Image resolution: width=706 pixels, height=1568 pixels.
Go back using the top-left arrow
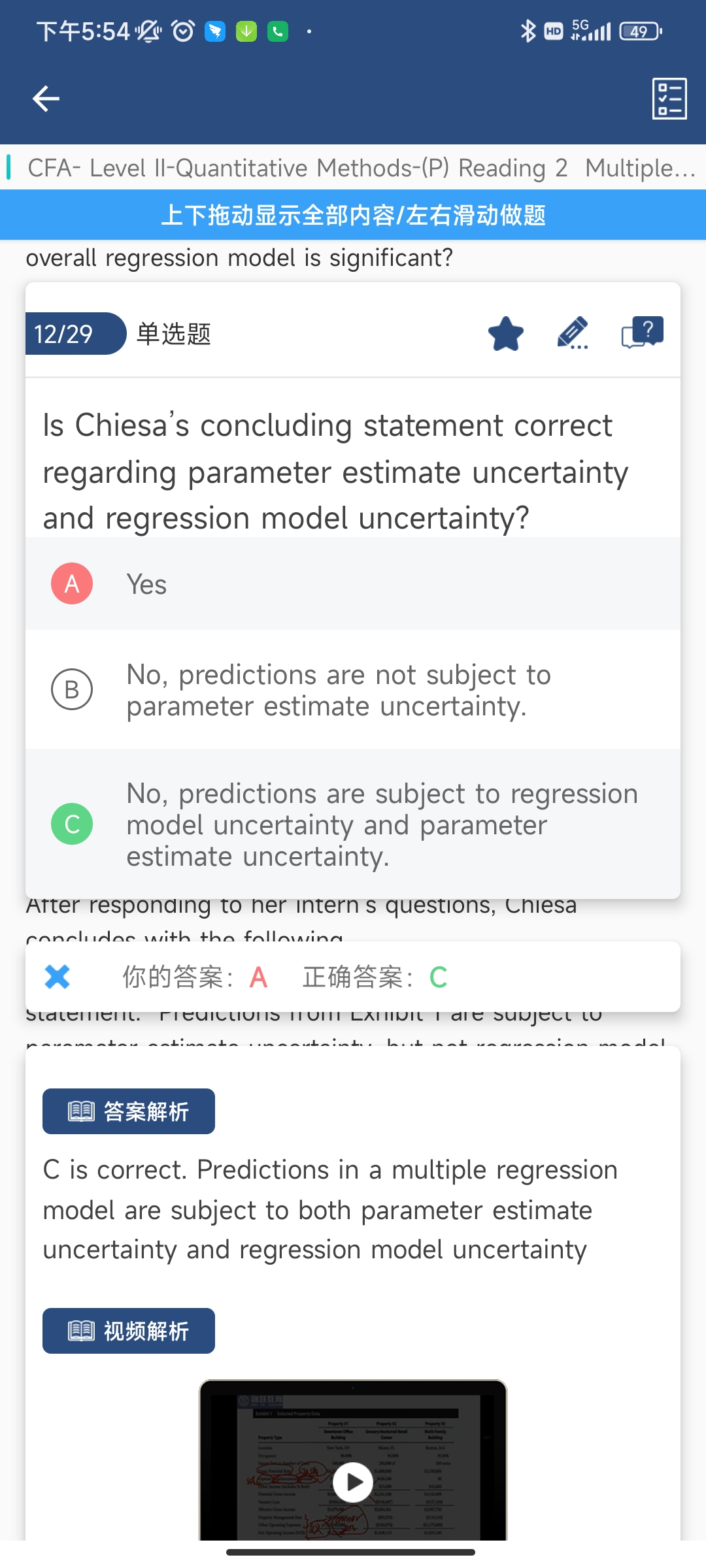46,99
